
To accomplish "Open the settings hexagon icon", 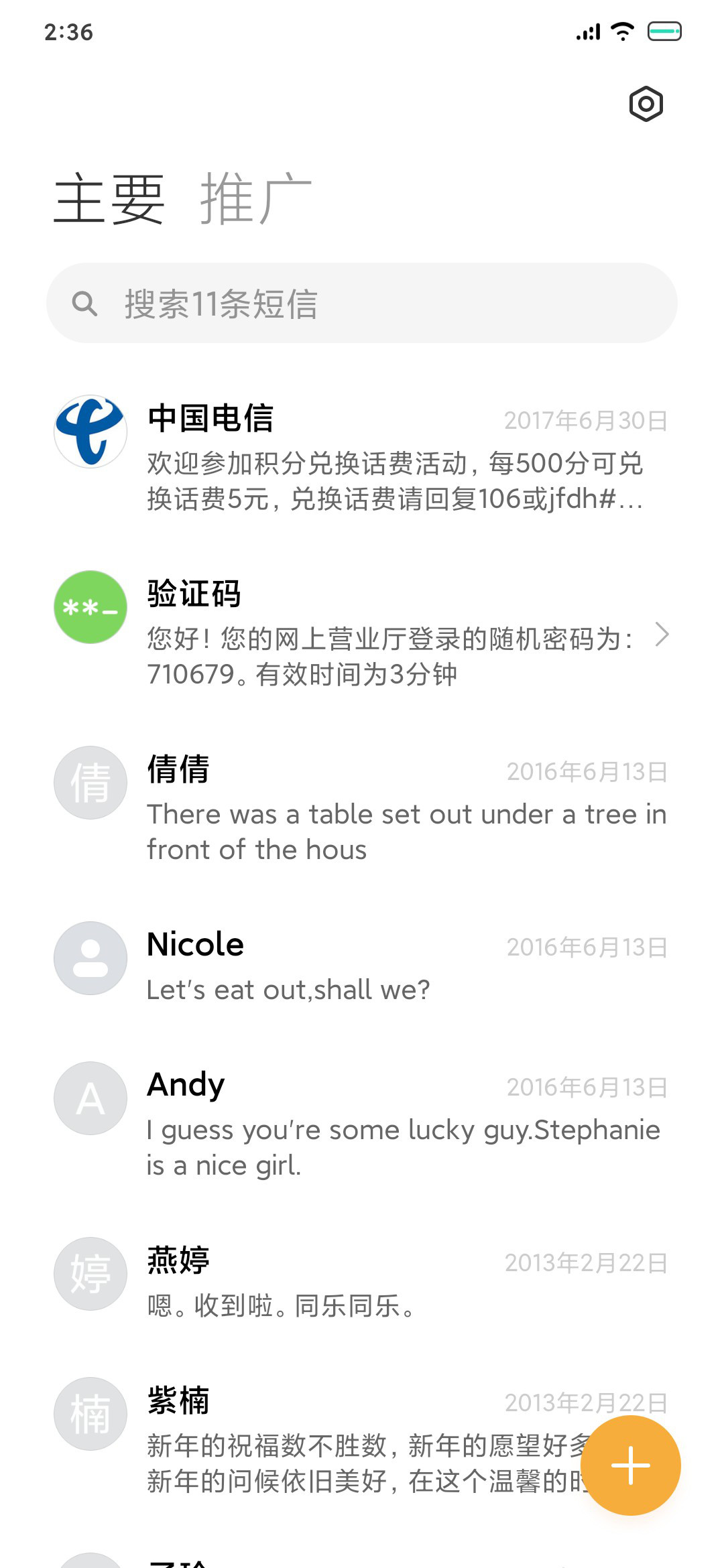I will click(x=646, y=104).
